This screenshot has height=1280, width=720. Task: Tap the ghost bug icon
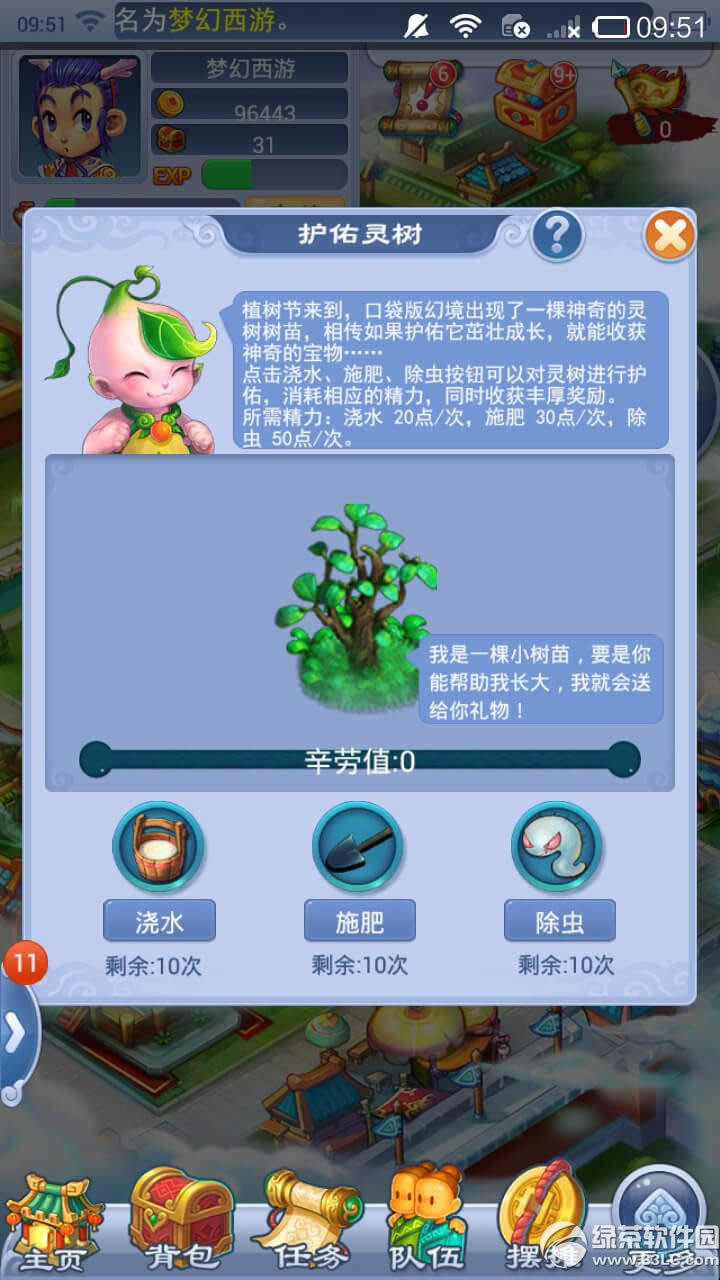click(556, 847)
